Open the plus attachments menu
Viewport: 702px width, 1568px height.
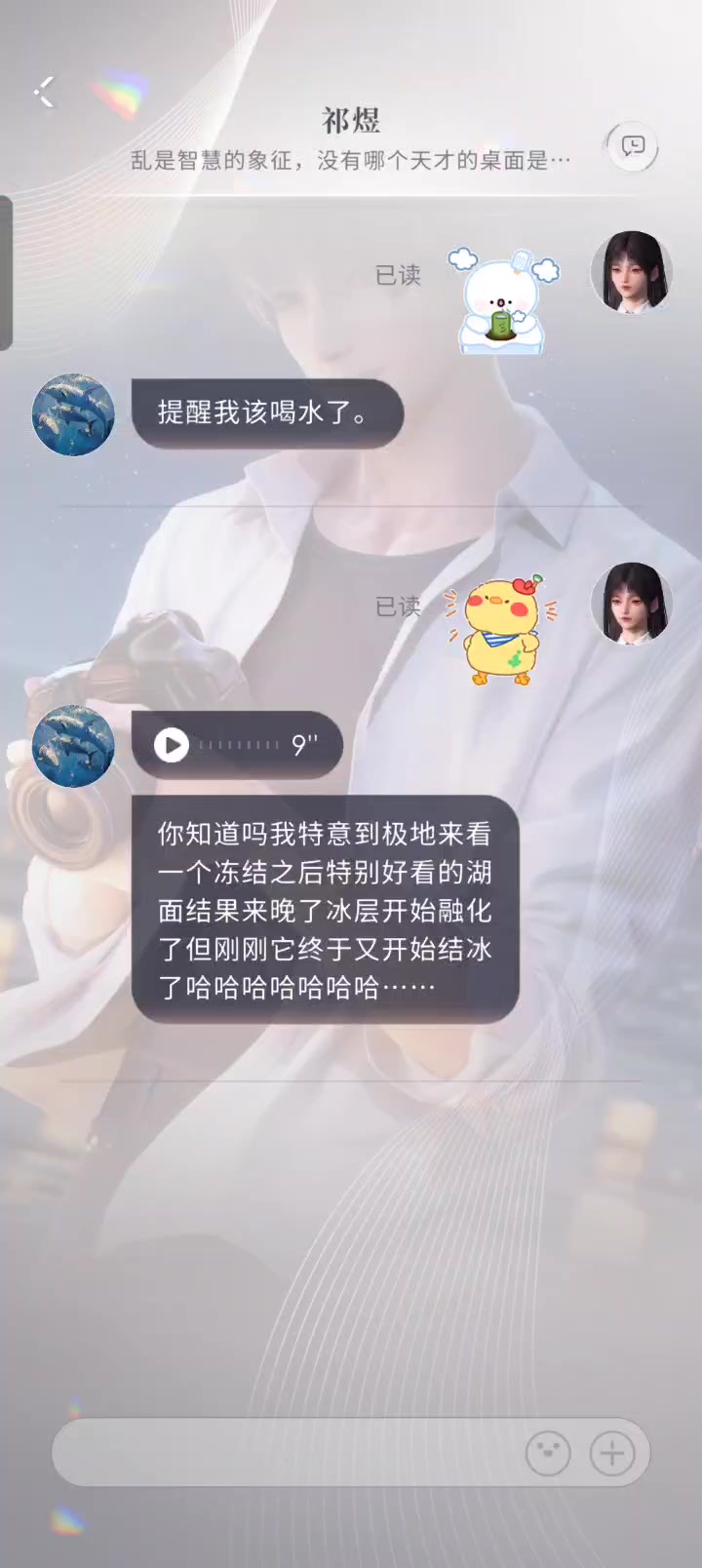click(x=612, y=1453)
